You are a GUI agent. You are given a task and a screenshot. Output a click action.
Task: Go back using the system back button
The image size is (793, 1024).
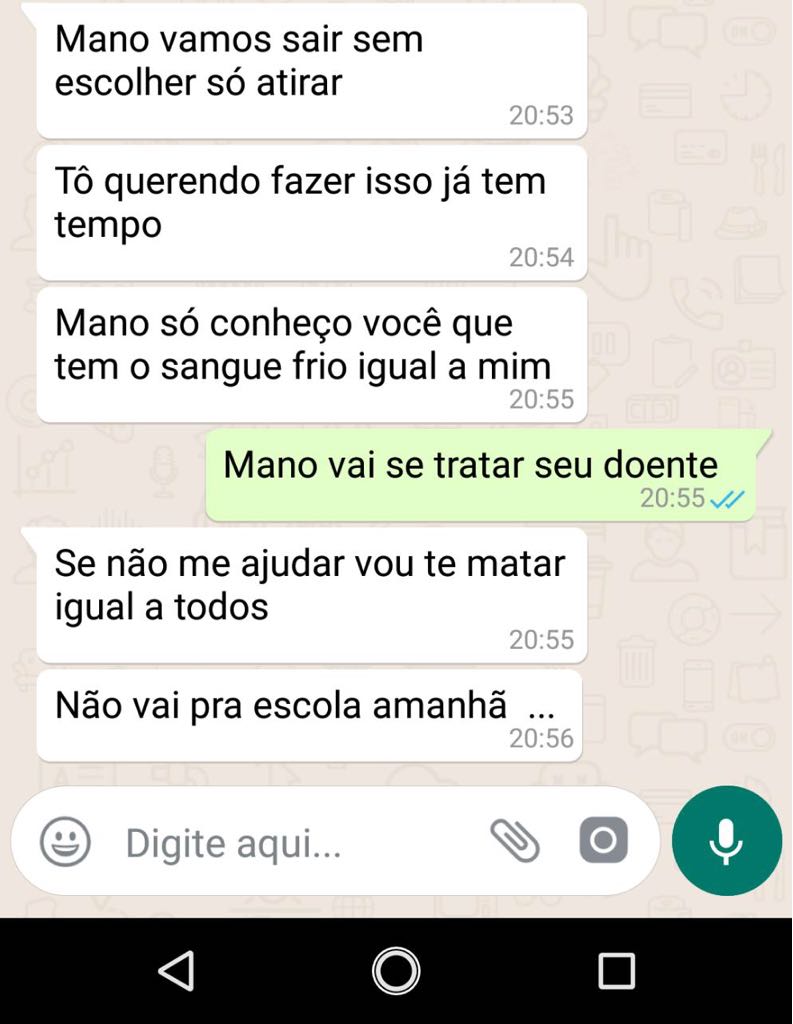(x=177, y=971)
